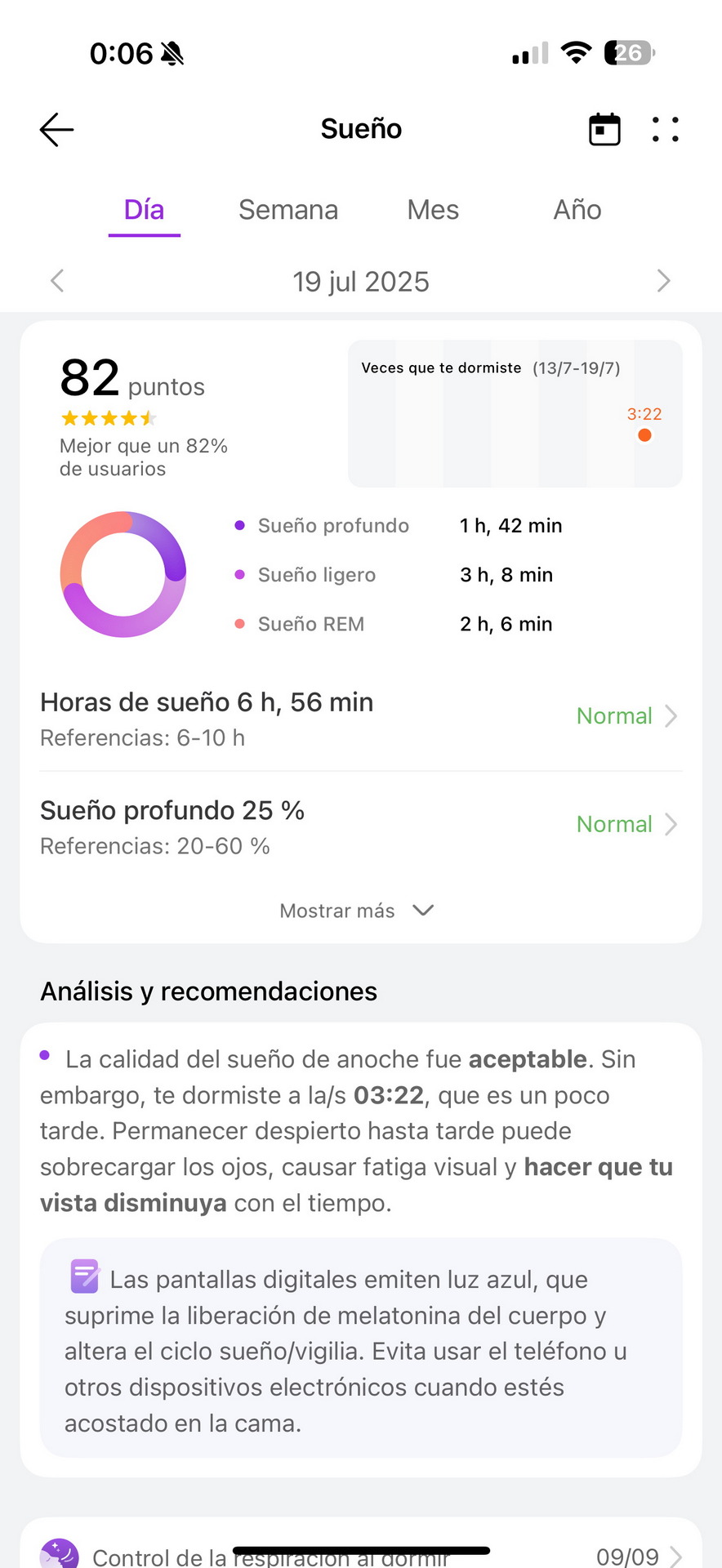
Task: Open the calendar date picker
Action: coord(604,129)
